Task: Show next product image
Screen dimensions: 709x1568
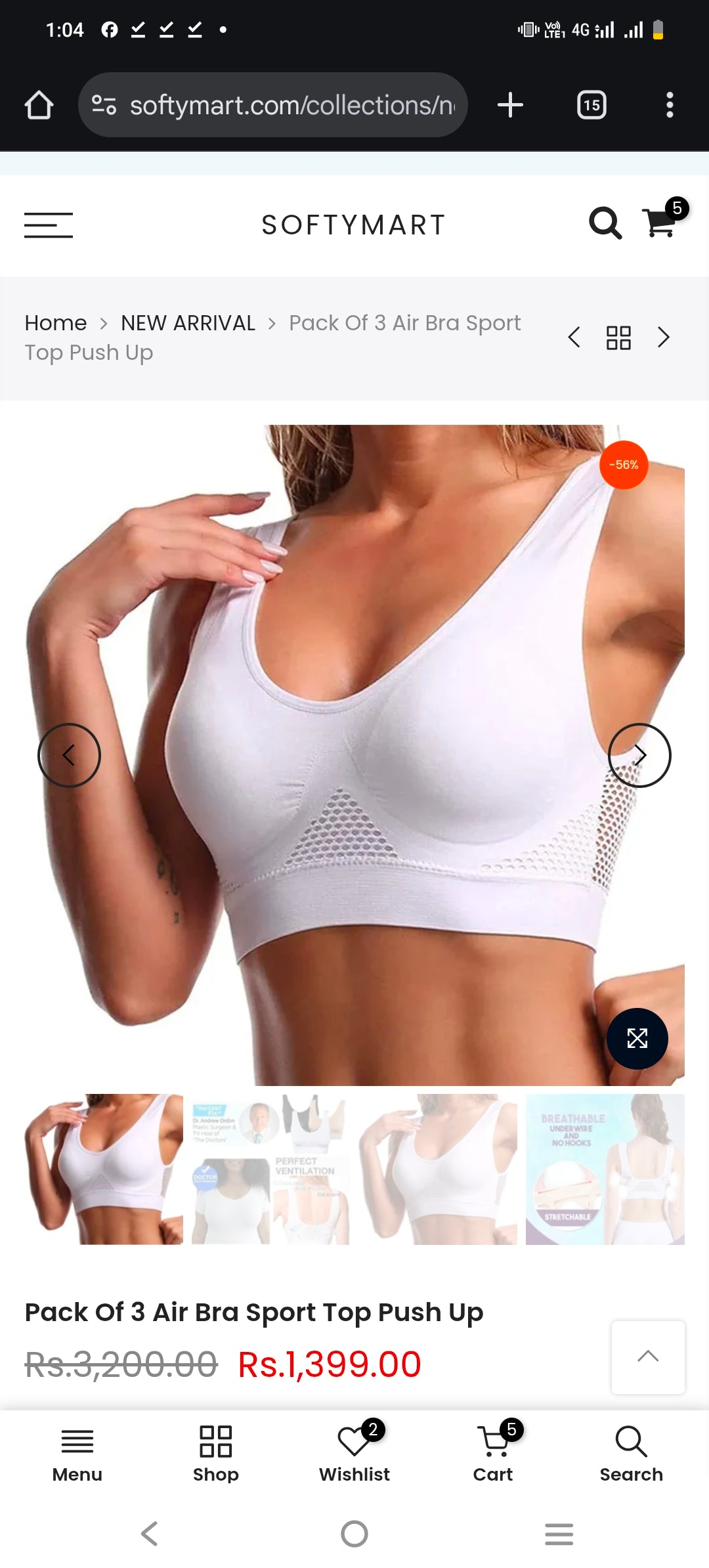Action: tap(639, 755)
